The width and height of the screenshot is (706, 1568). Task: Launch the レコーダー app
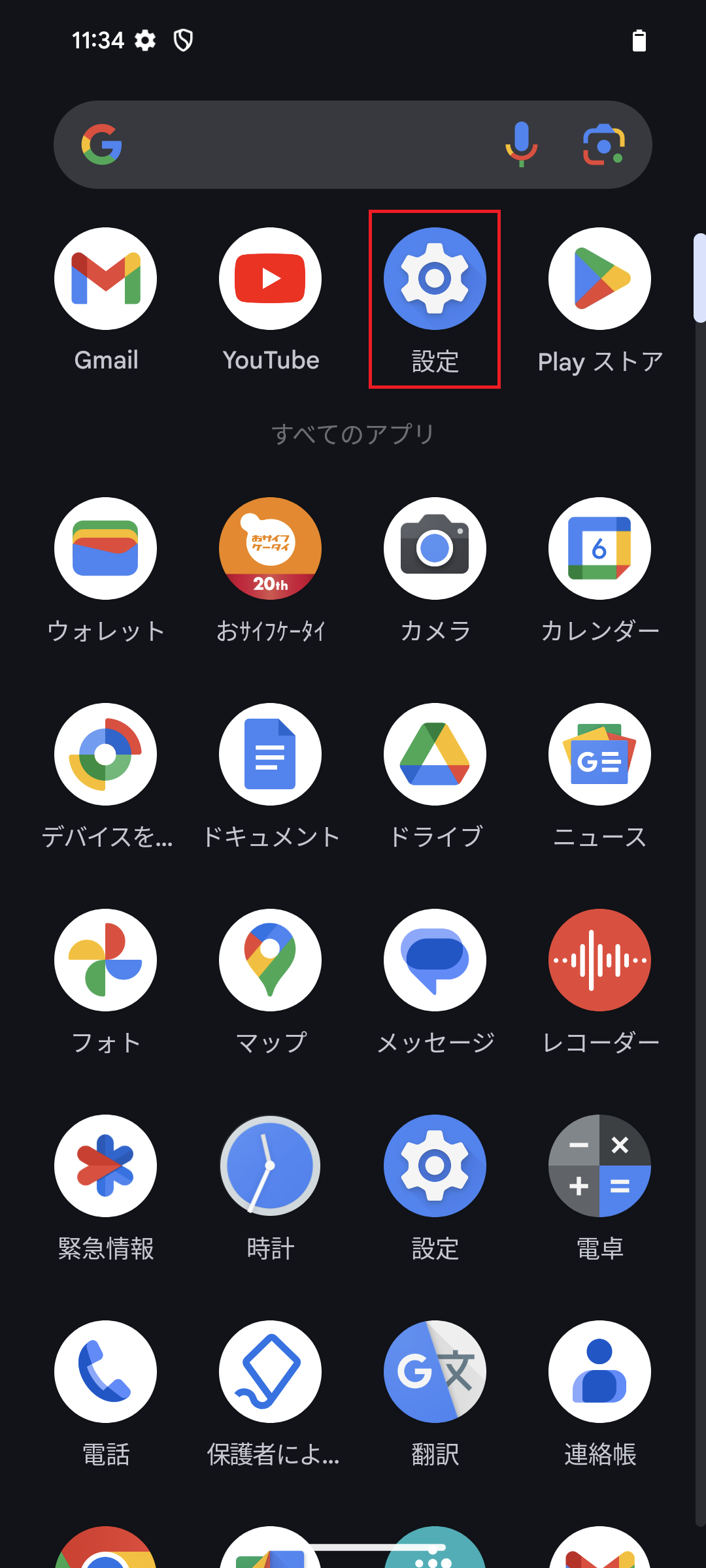click(x=599, y=959)
